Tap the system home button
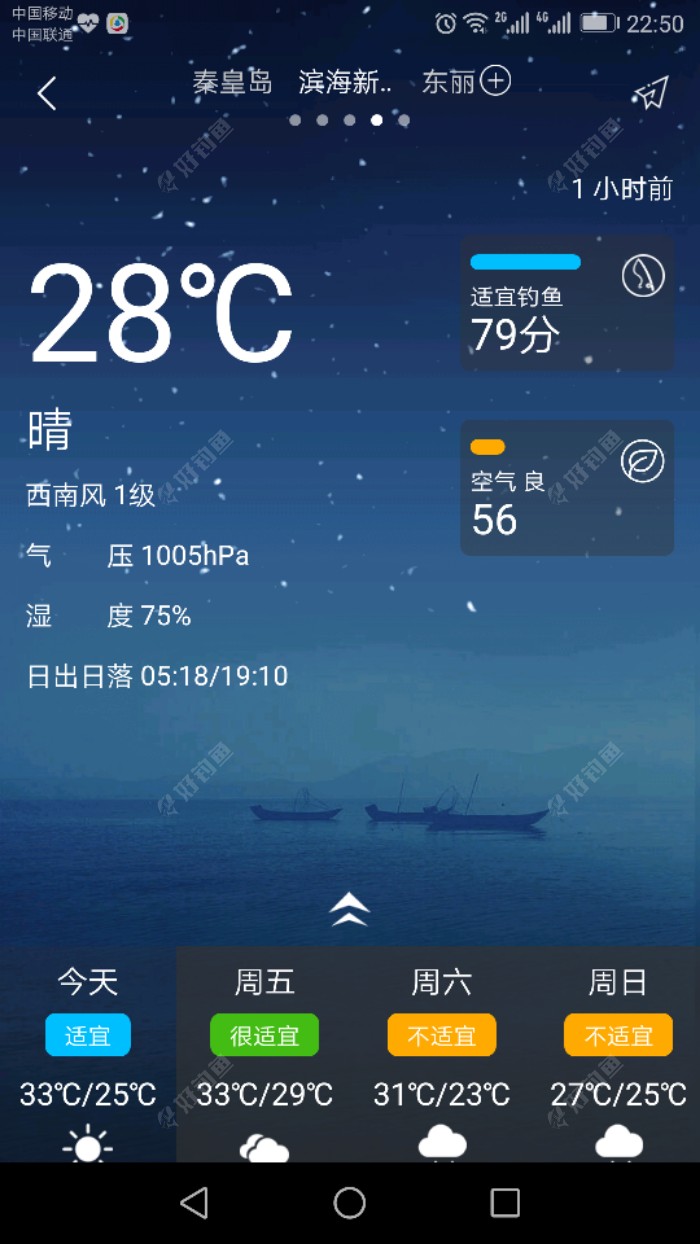 point(349,1203)
